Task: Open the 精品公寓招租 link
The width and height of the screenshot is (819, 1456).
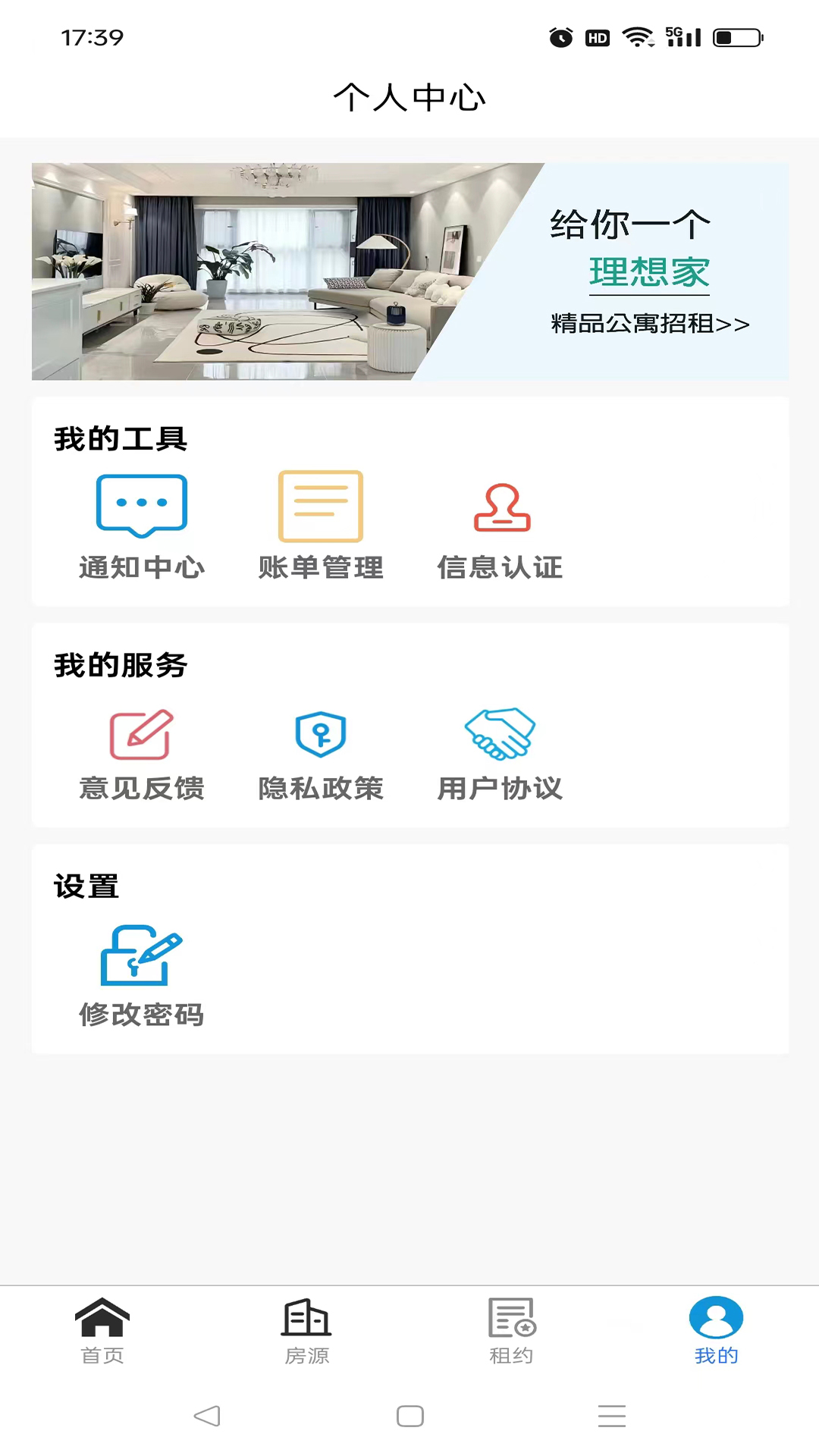Action: 648,323
